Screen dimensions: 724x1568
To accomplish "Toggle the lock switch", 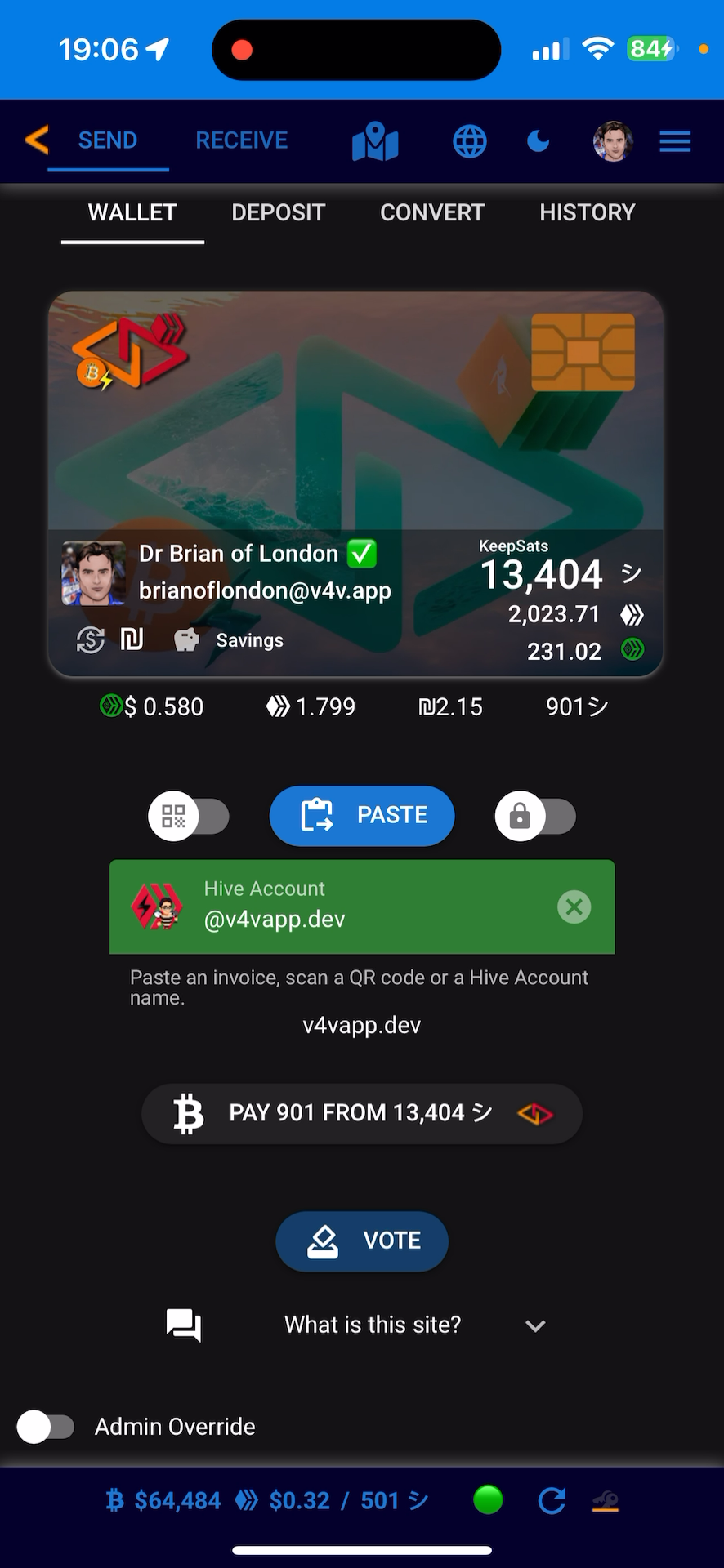I will pos(535,816).
